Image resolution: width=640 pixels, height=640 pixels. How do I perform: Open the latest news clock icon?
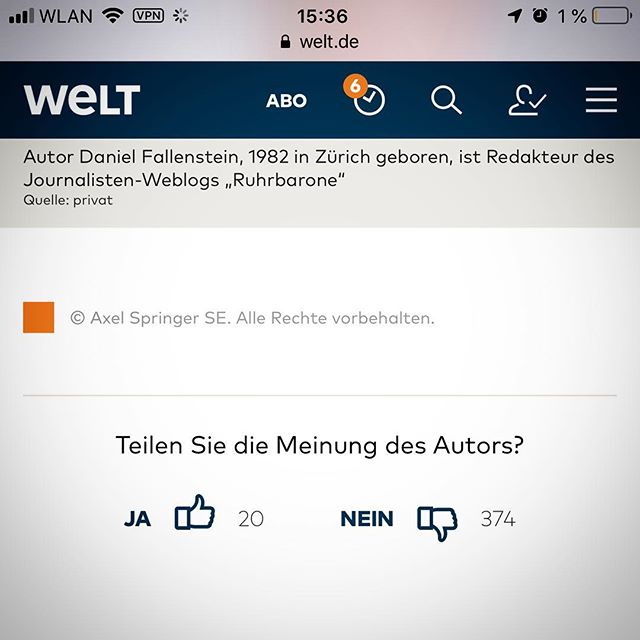click(369, 100)
